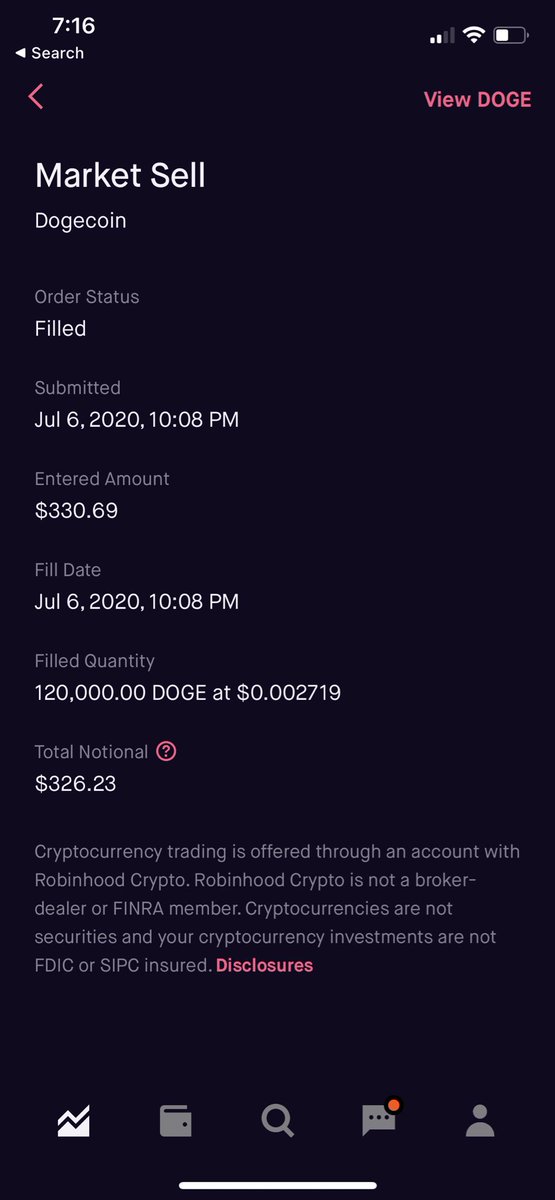This screenshot has height=1200, width=555.
Task: Open the Disclosures link
Action: point(264,965)
